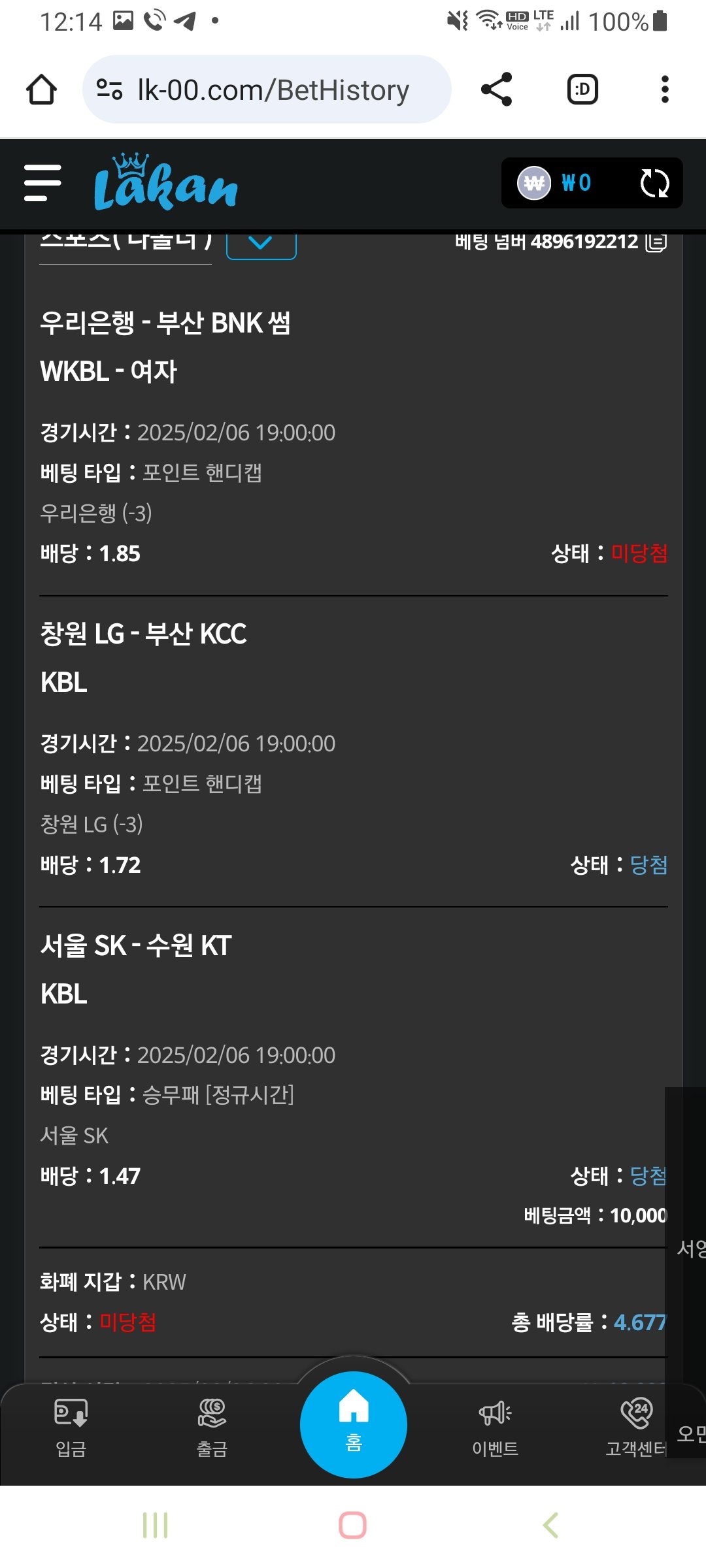Screen dimensions: 706x1568
Task: Expand the sports category dropdown chevron
Action: coord(261,243)
